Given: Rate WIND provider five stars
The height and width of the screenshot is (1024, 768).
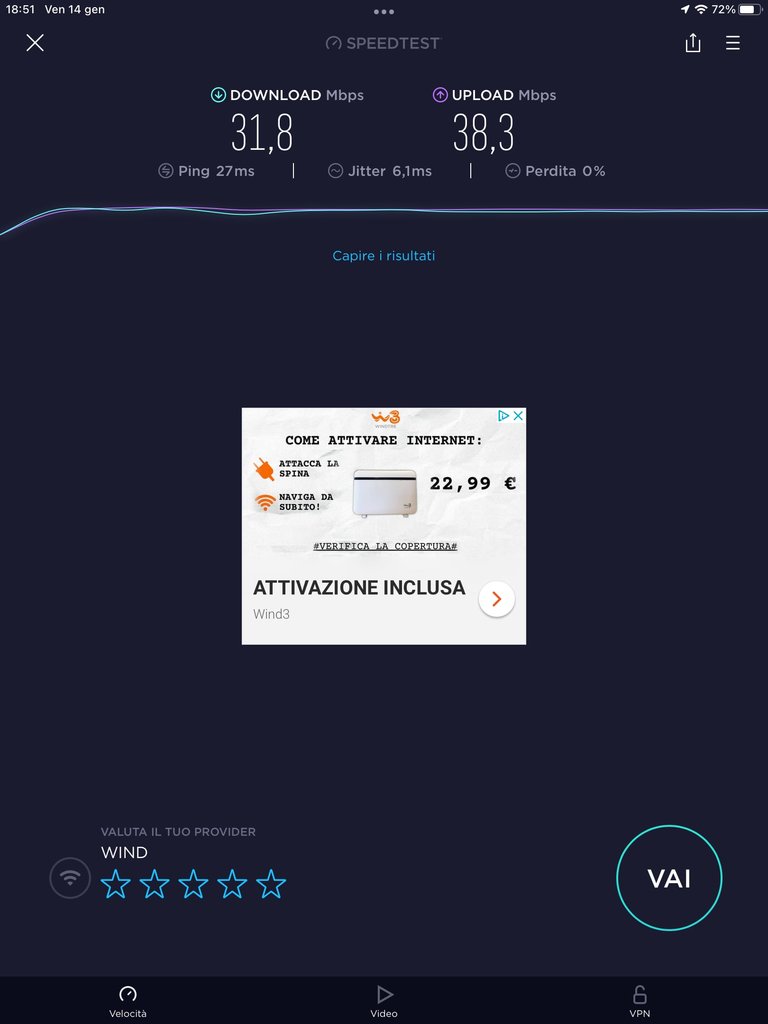Looking at the screenshot, I should point(271,884).
